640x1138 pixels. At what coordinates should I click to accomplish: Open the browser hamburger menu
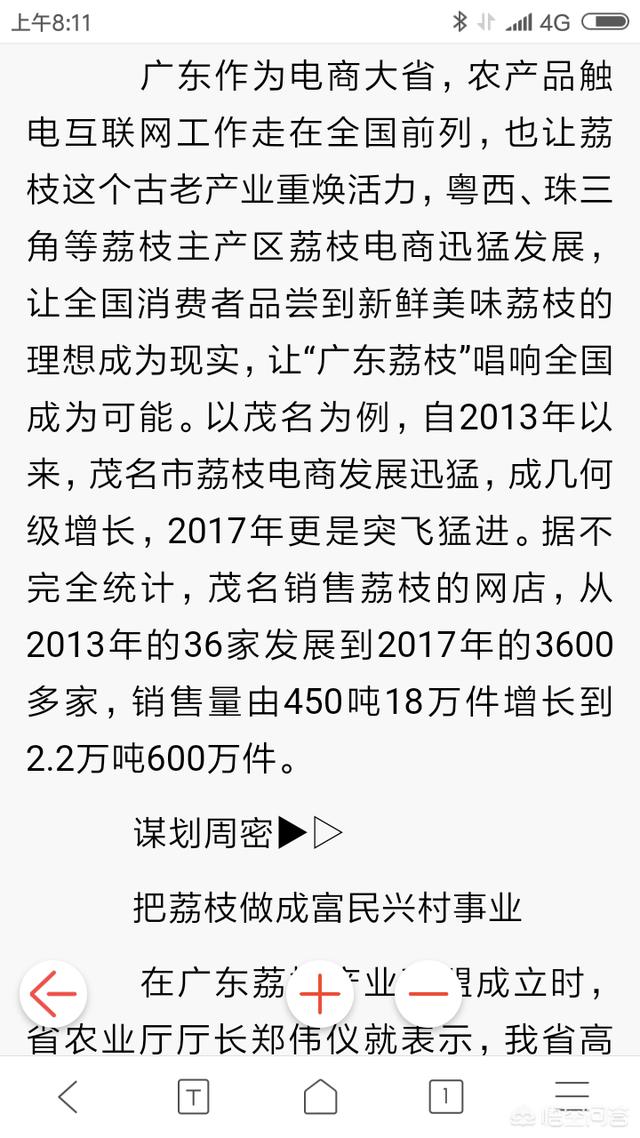pyautogui.click(x=573, y=1094)
